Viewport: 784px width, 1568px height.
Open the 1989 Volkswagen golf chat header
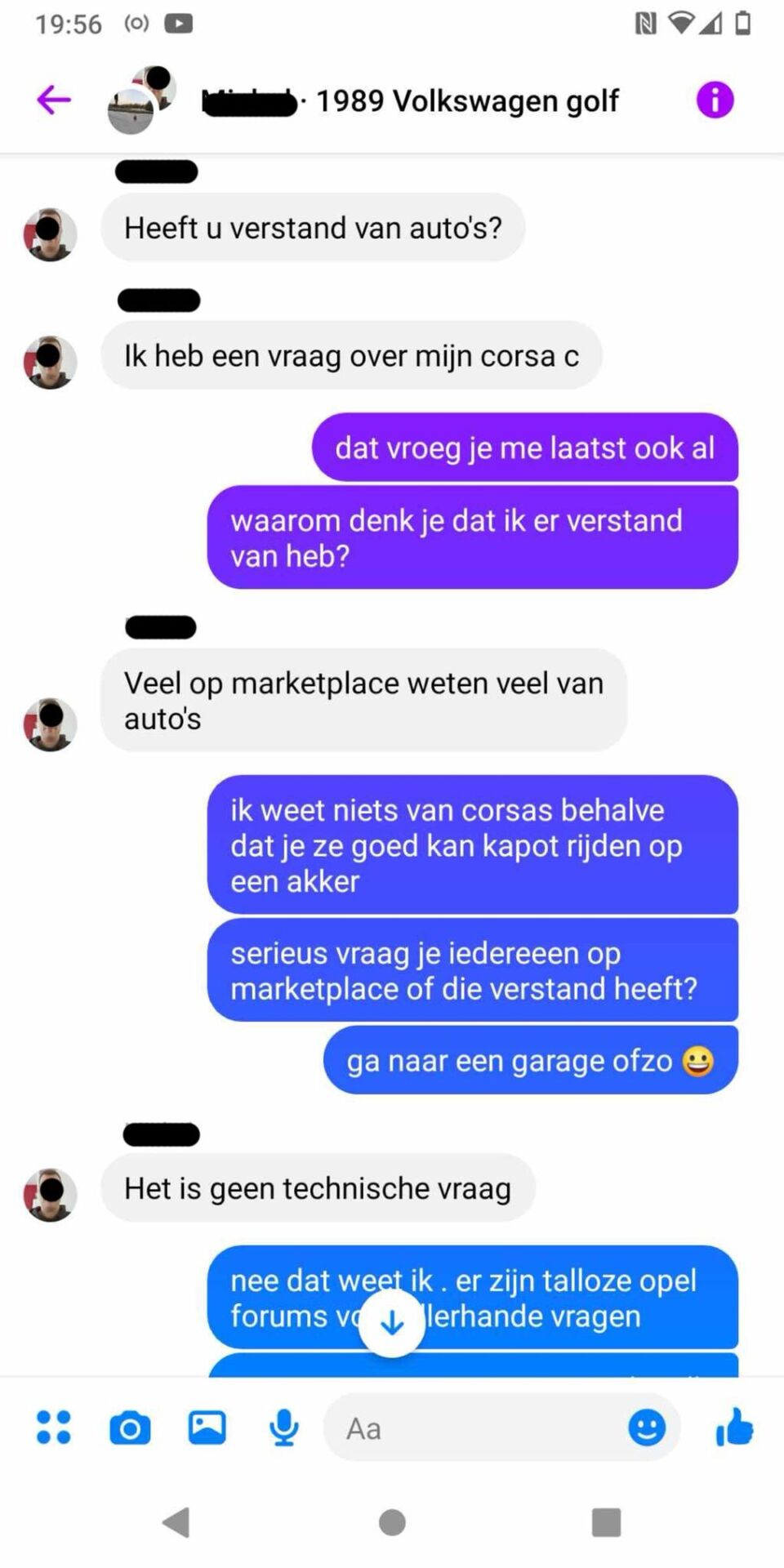pos(466,101)
